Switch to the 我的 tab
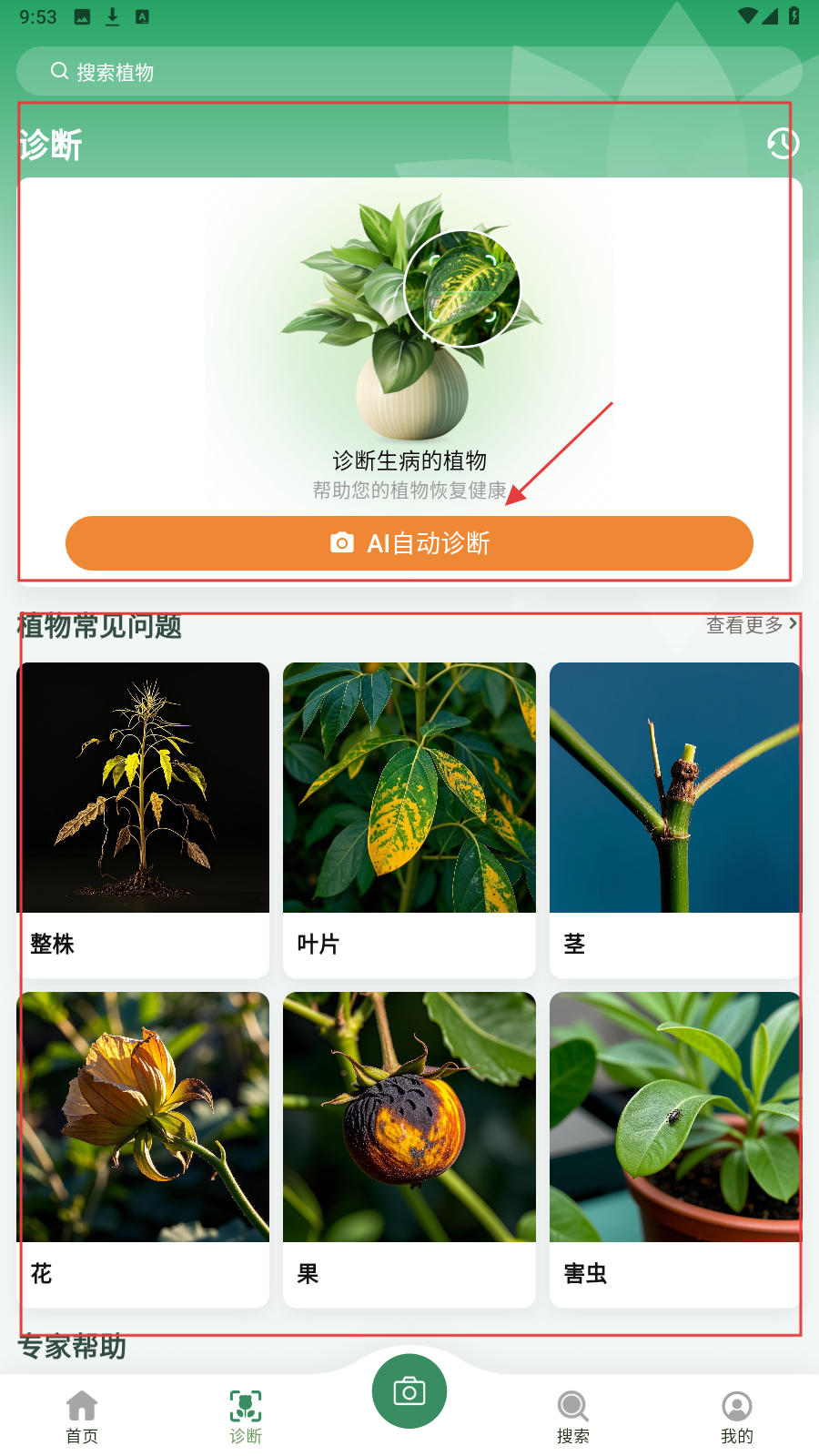The height and width of the screenshot is (1456, 819). pos(737,1416)
